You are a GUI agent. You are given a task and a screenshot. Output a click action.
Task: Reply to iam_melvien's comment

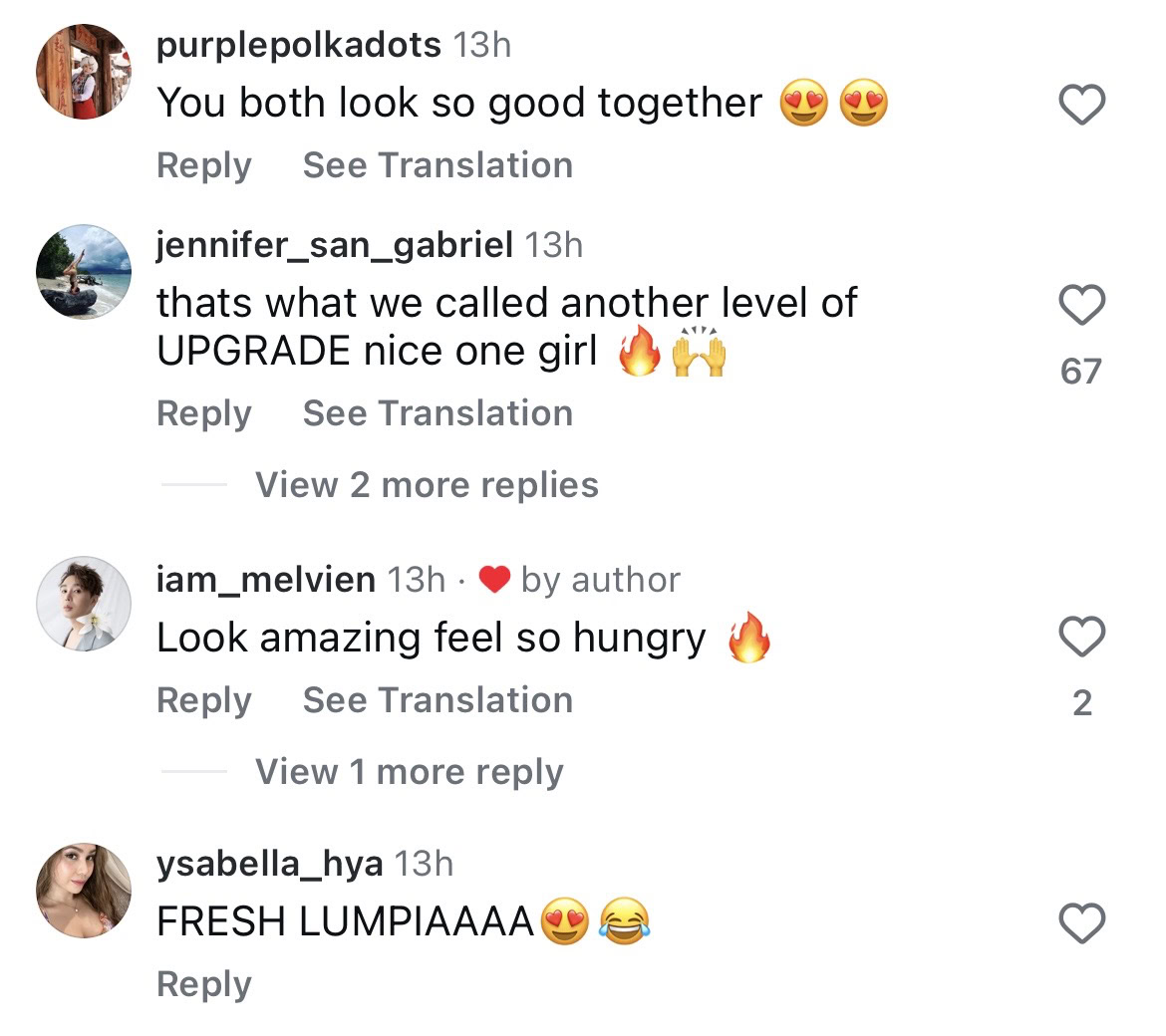tap(203, 700)
